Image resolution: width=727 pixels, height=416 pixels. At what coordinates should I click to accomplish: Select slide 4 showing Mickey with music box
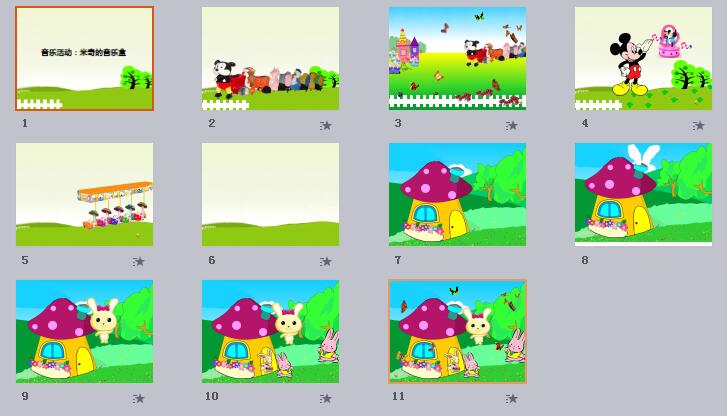[x=643, y=58]
